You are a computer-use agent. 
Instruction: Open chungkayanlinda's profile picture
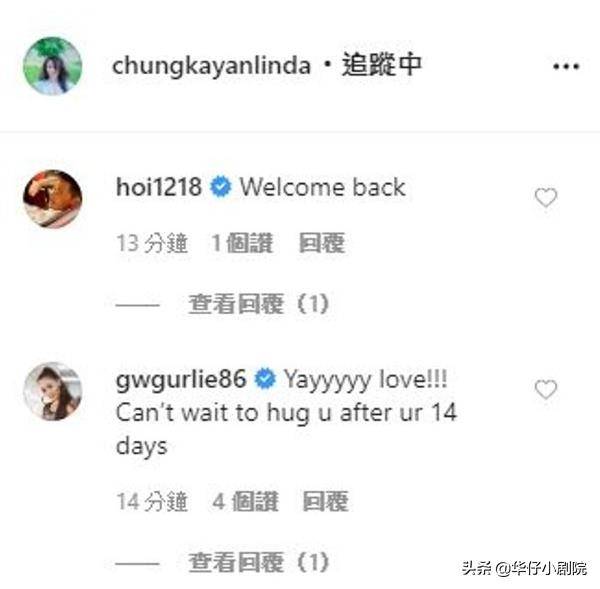point(52,66)
